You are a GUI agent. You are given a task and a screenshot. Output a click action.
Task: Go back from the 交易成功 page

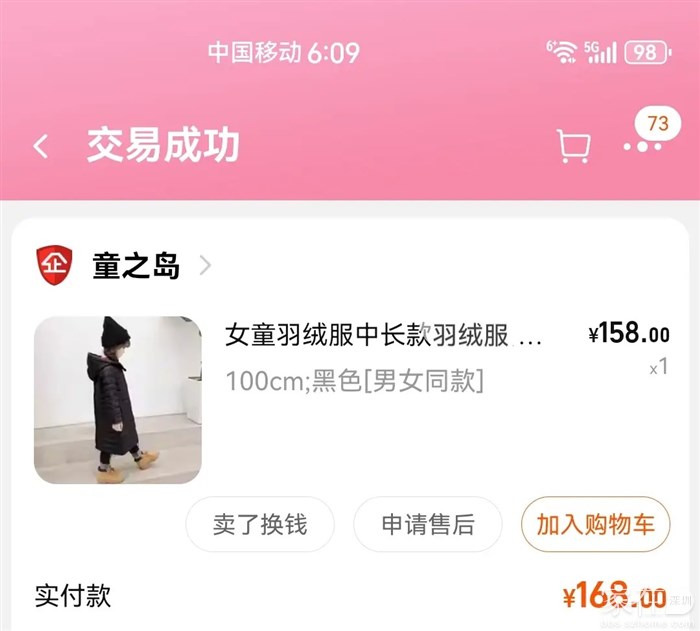41,147
